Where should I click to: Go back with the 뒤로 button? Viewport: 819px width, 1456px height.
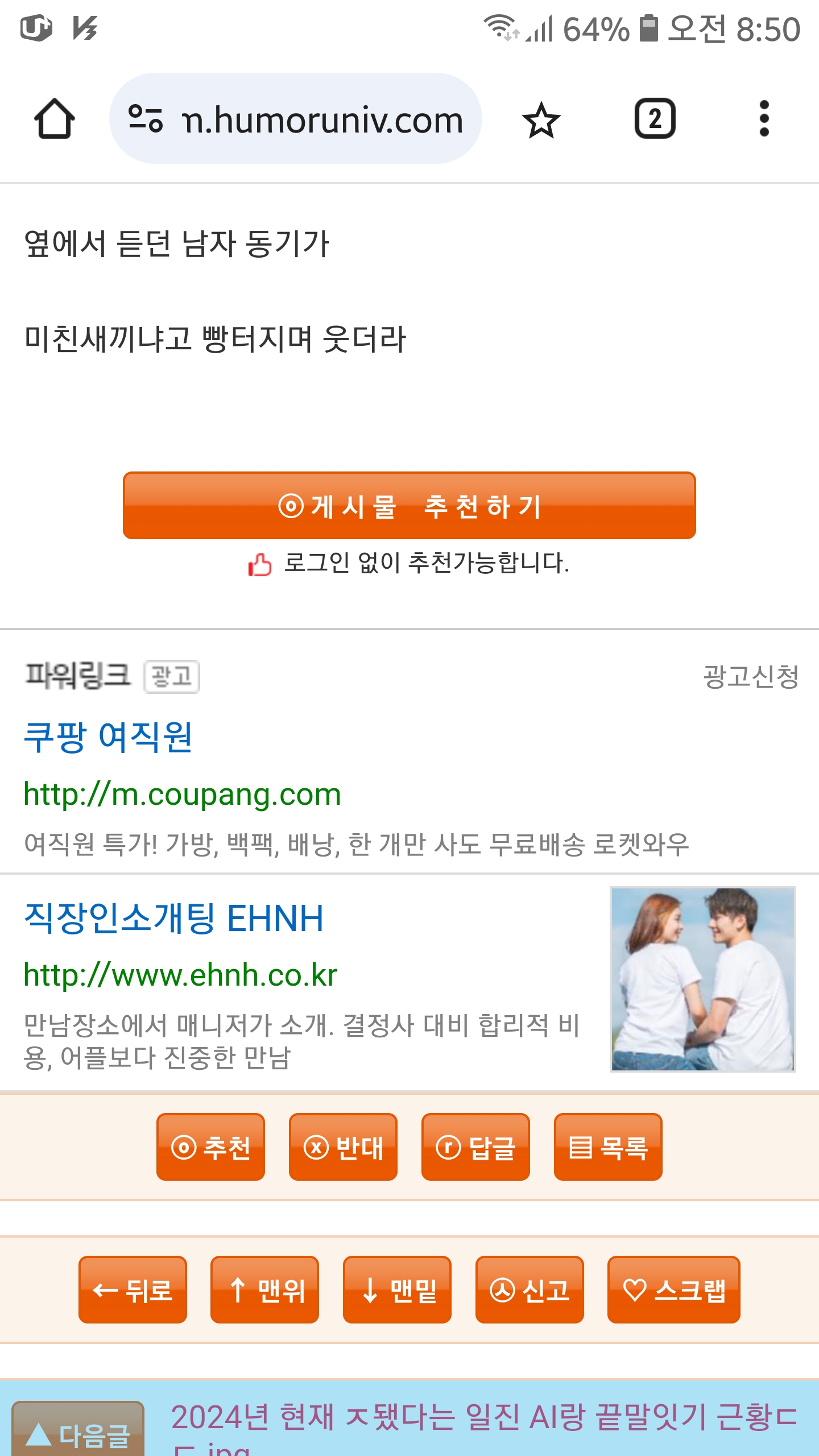133,1290
